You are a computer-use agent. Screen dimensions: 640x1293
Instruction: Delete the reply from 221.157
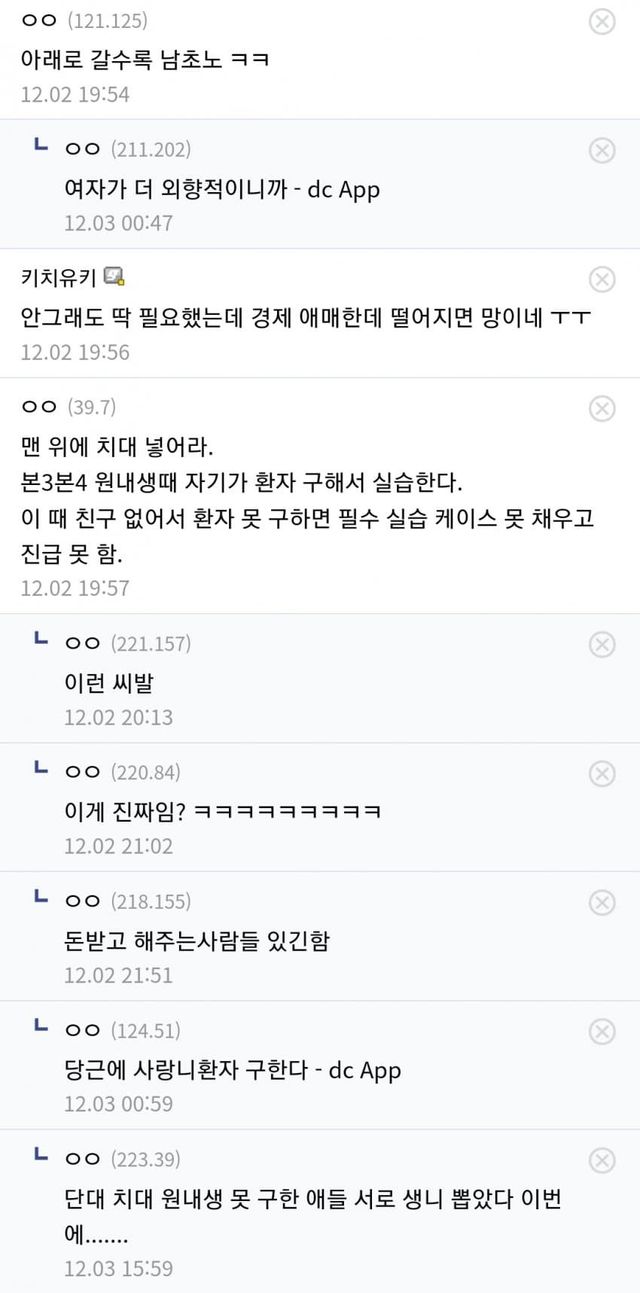[602, 644]
